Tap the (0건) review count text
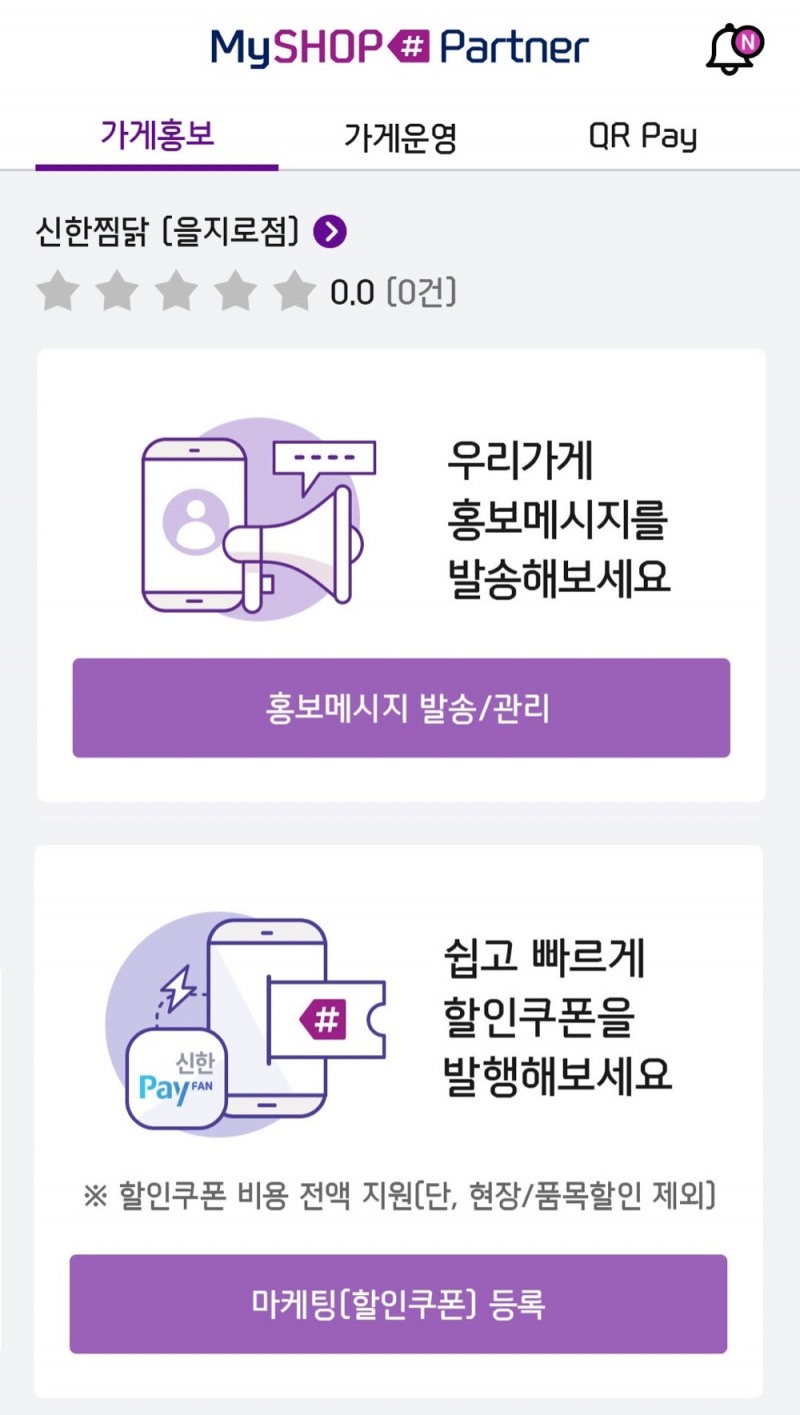Image resolution: width=800 pixels, height=1415 pixels. click(x=423, y=291)
